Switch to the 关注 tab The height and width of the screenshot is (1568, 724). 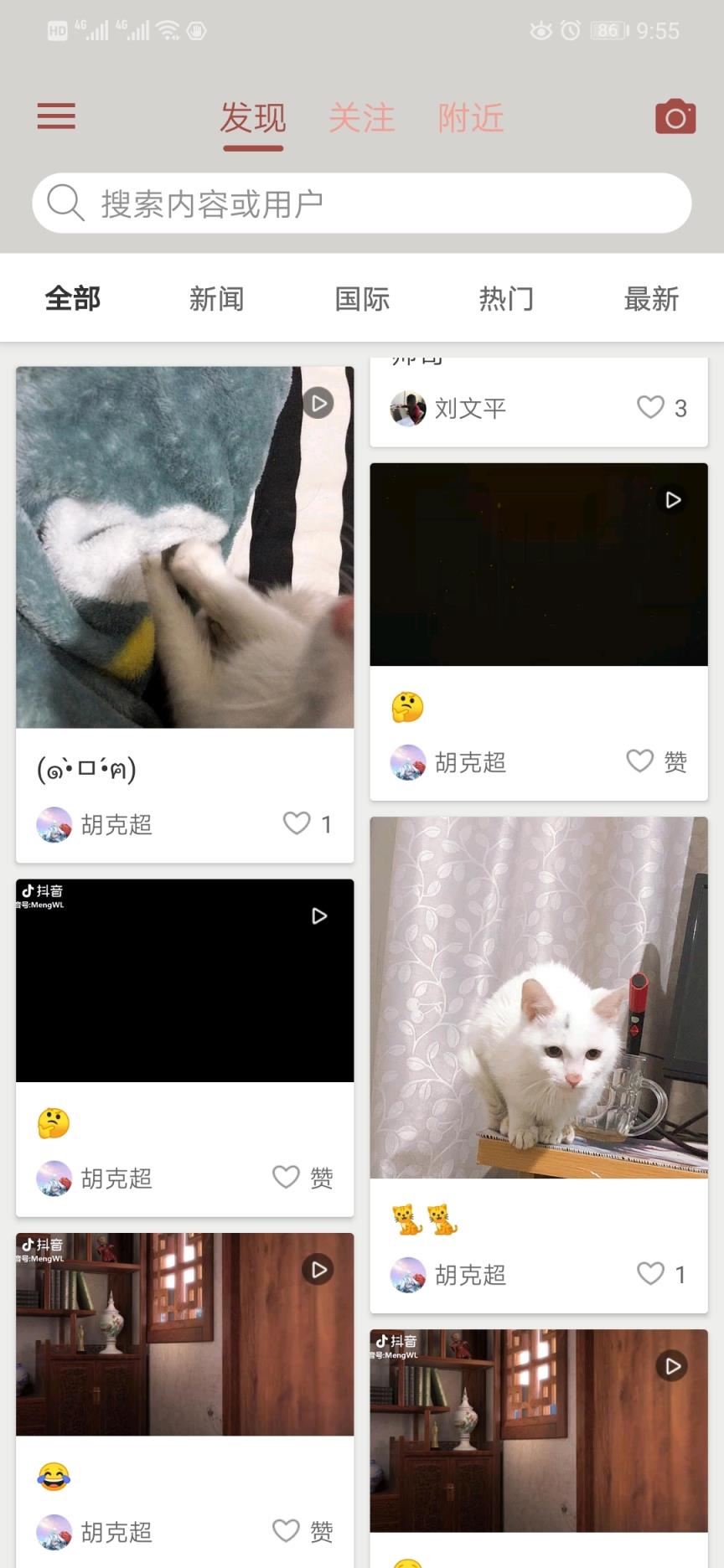(x=362, y=117)
